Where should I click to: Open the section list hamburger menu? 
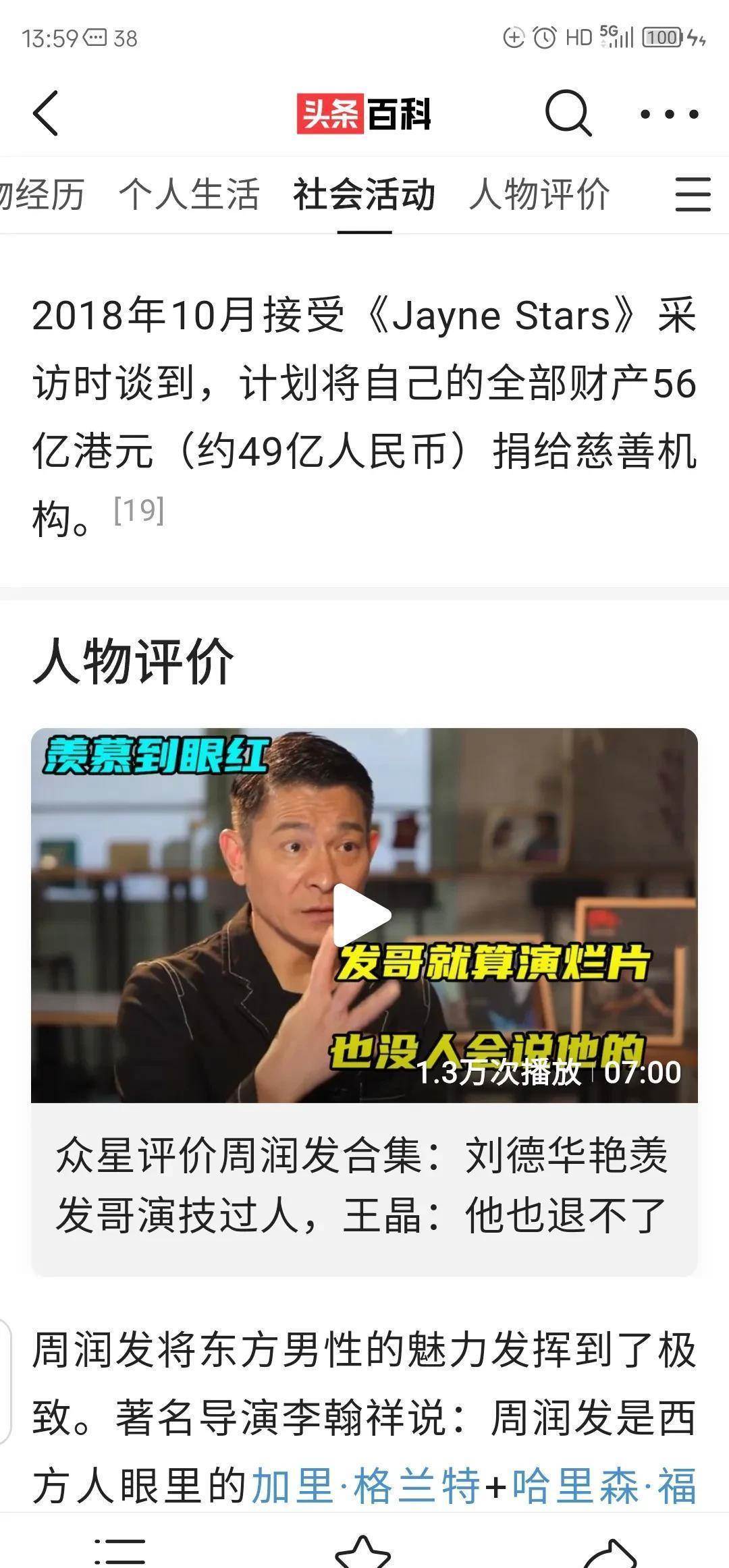click(693, 195)
